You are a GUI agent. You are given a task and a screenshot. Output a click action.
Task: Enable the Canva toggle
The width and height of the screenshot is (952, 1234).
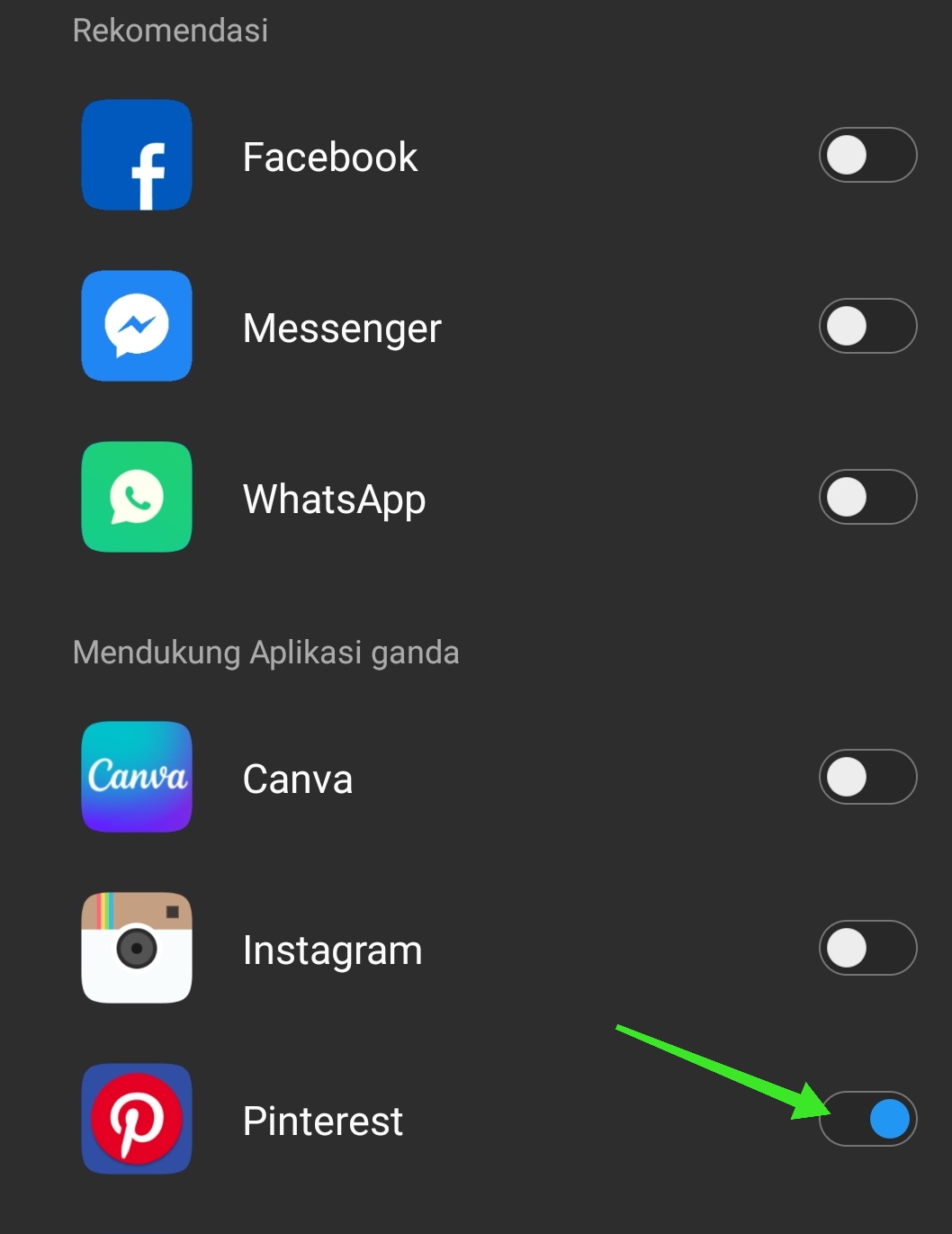coord(867,777)
